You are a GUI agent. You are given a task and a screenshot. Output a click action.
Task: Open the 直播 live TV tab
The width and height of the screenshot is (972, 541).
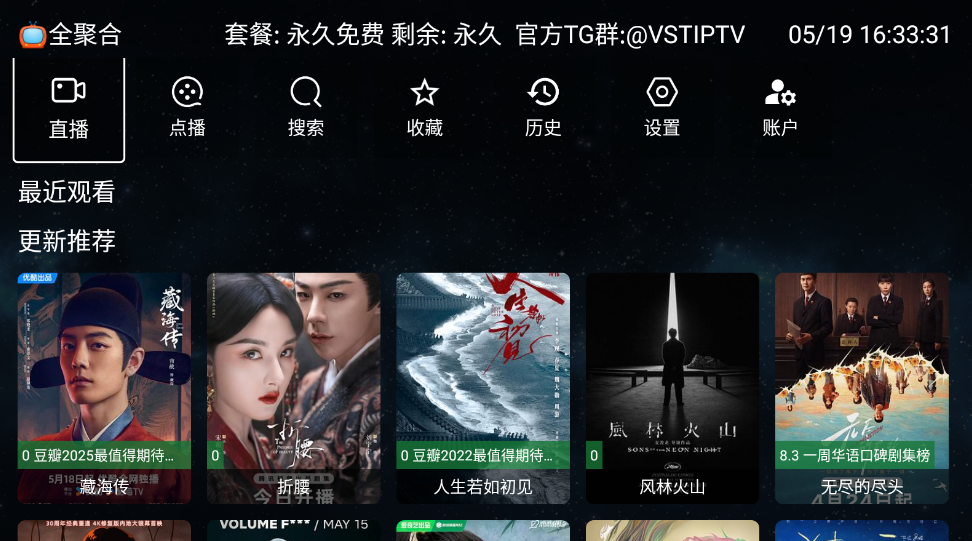pyautogui.click(x=68, y=108)
